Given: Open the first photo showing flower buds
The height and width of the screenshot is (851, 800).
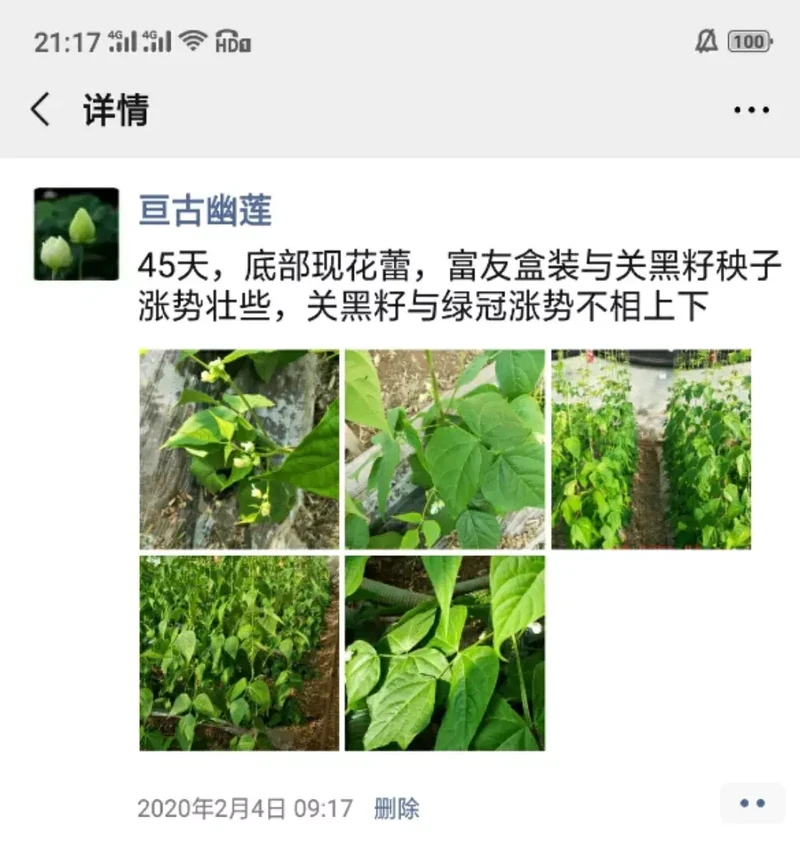Looking at the screenshot, I should (x=239, y=449).
